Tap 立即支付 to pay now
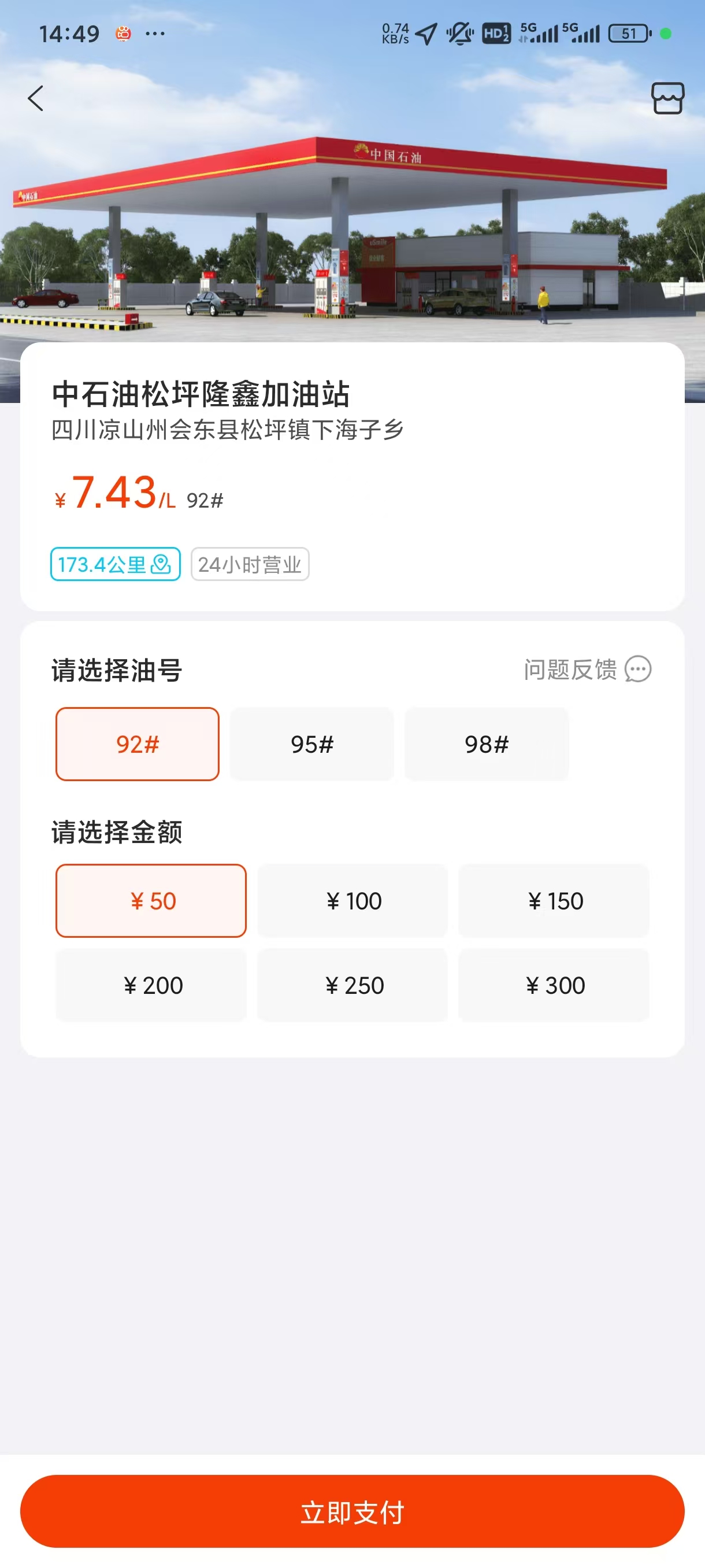The width and height of the screenshot is (705, 1568). [353, 1512]
